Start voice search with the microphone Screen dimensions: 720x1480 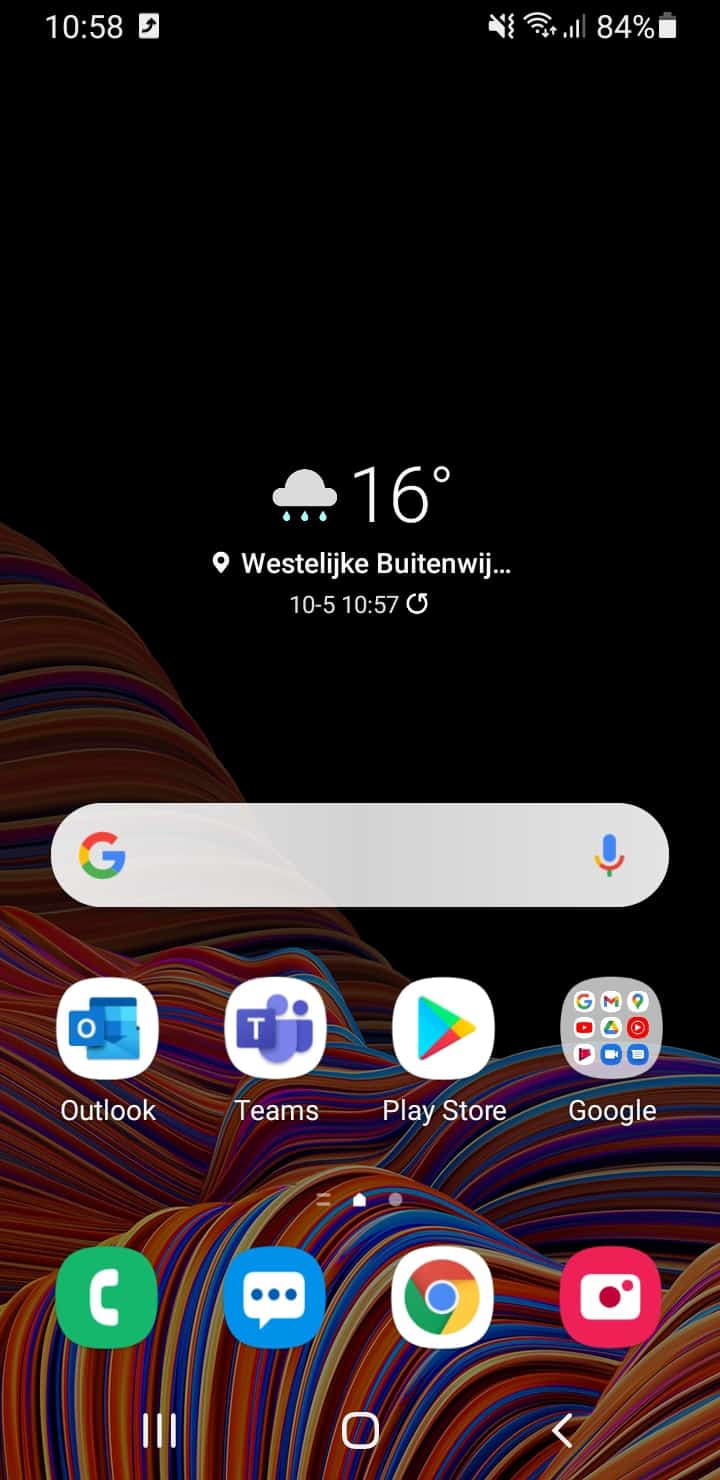609,856
